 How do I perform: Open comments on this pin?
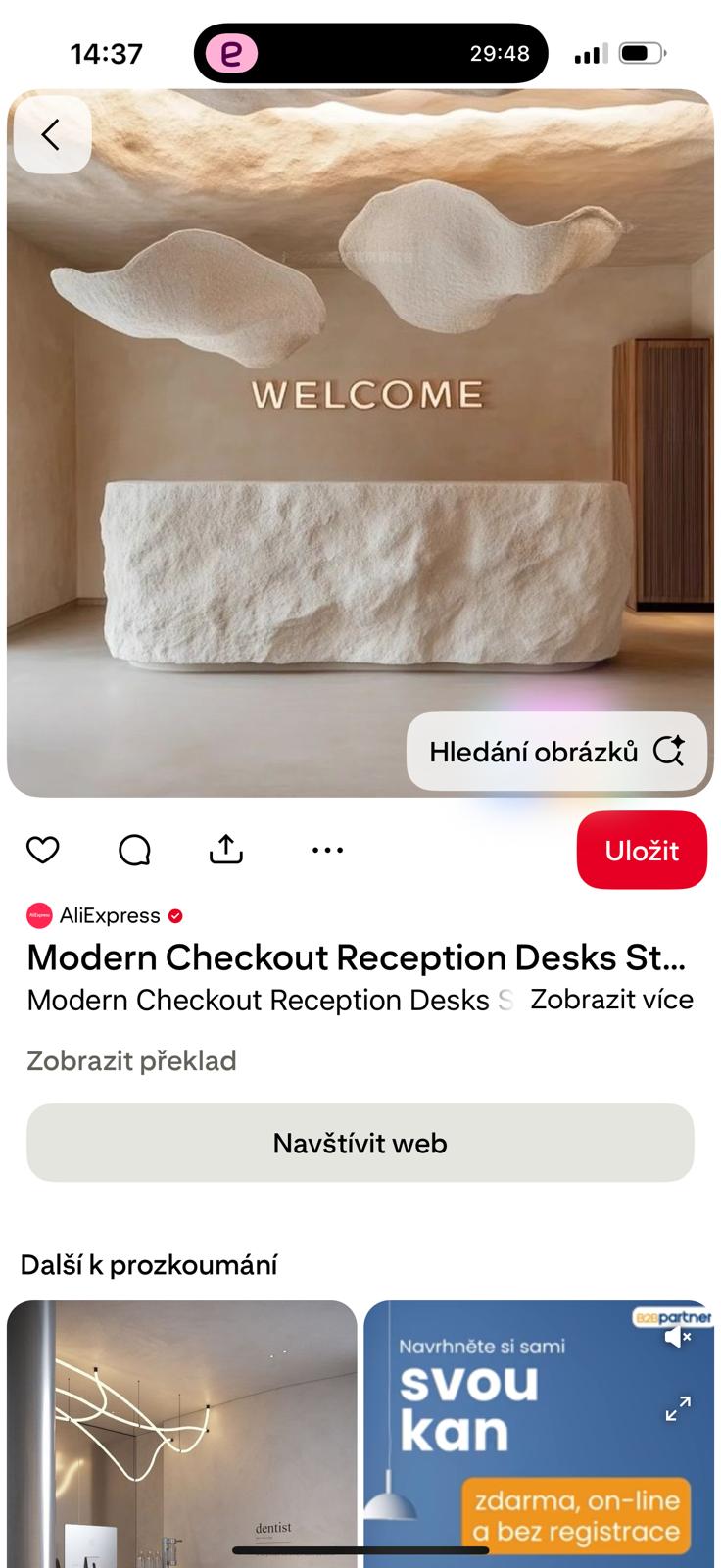point(134,850)
